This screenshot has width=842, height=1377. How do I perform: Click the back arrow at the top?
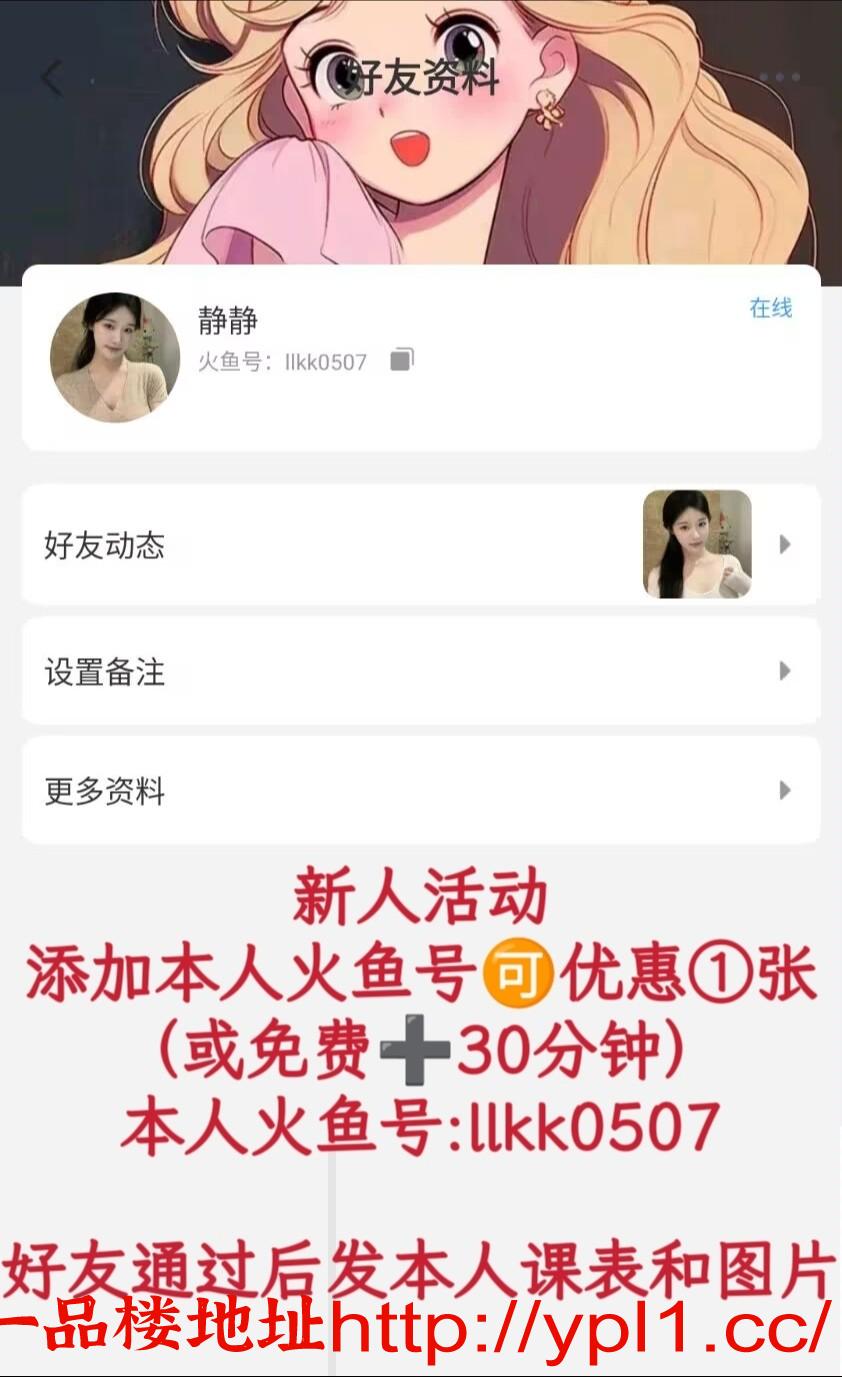[x=52, y=77]
